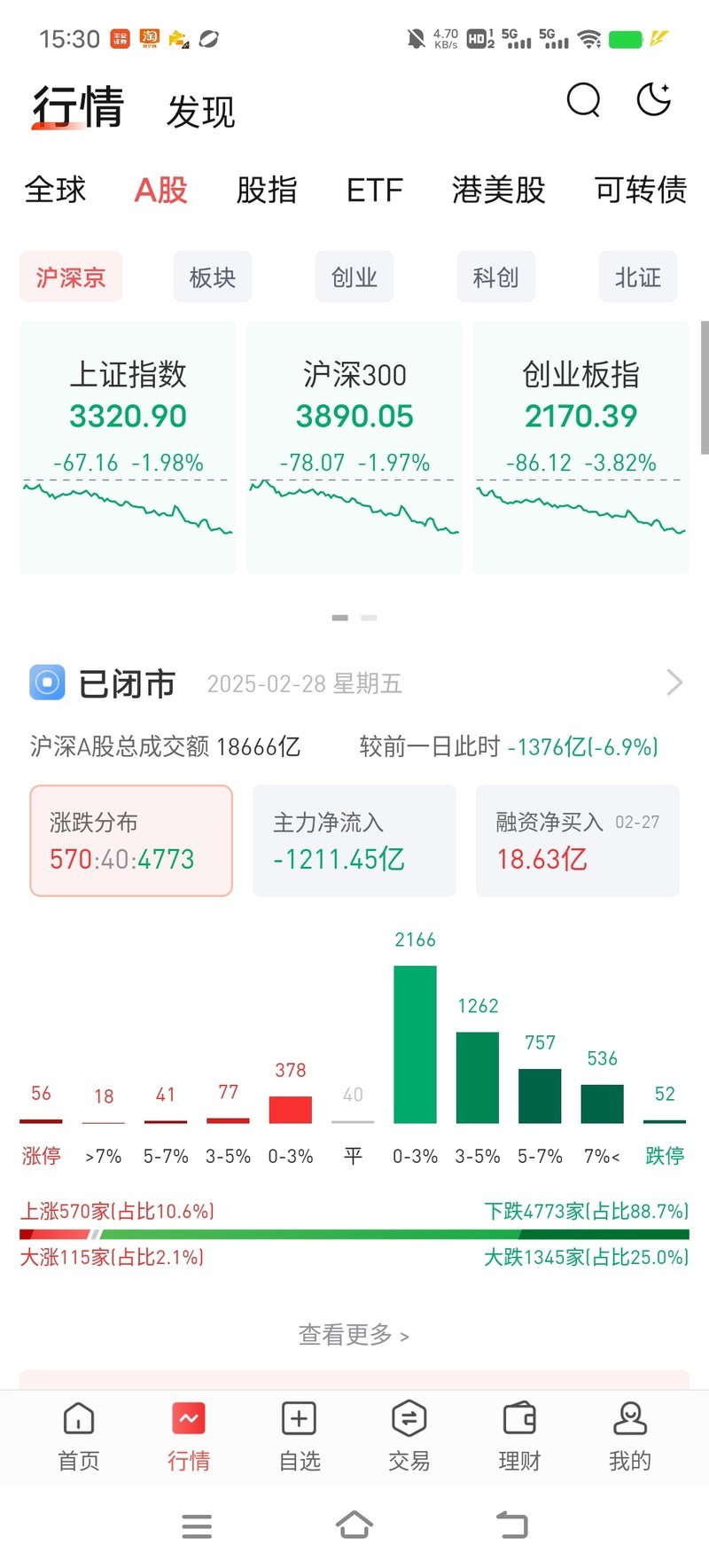Open the ETF tab
Screen dimensions: 709x1568
click(374, 190)
